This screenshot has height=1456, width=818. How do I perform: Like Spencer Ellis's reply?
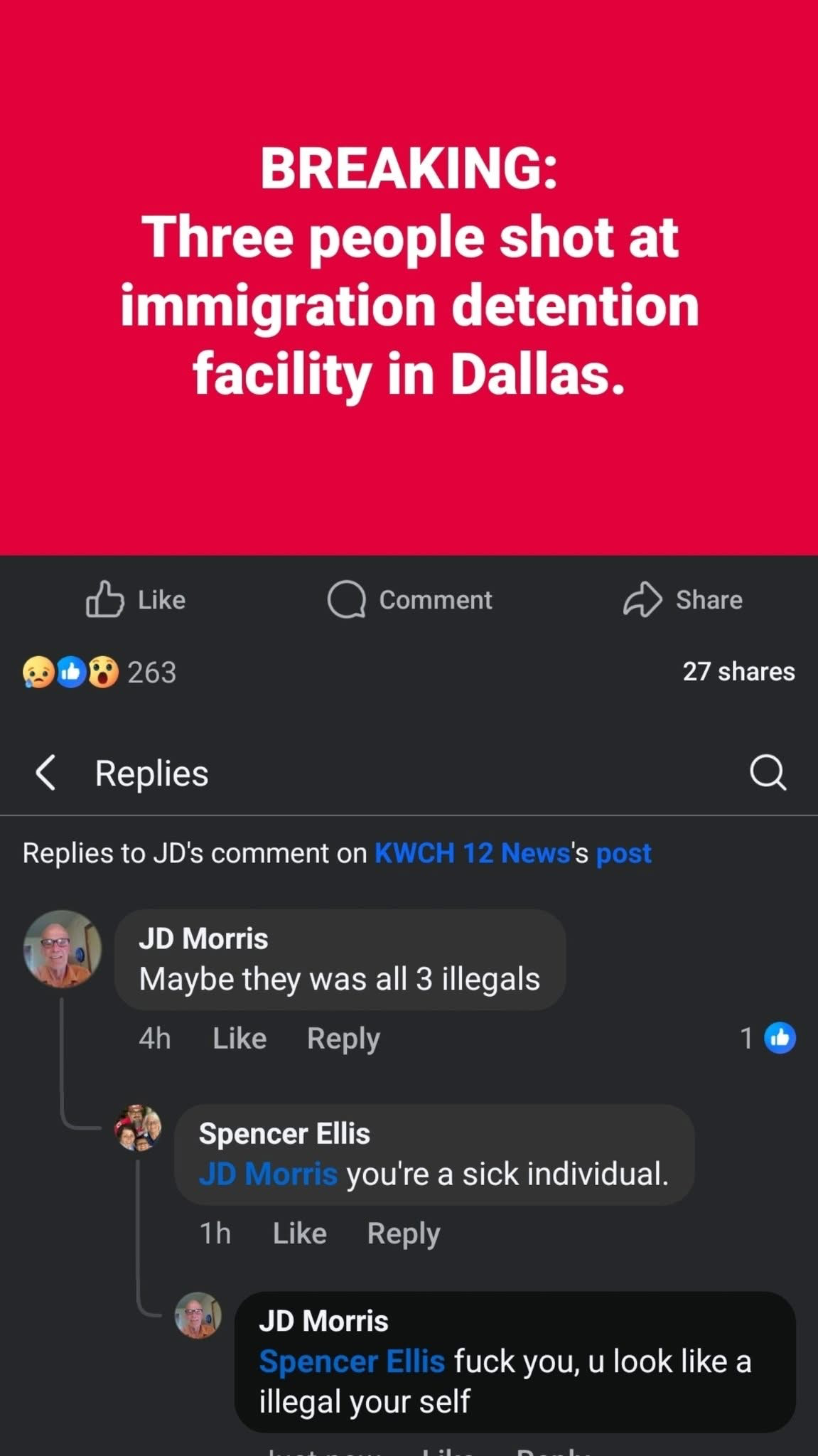coord(299,1233)
